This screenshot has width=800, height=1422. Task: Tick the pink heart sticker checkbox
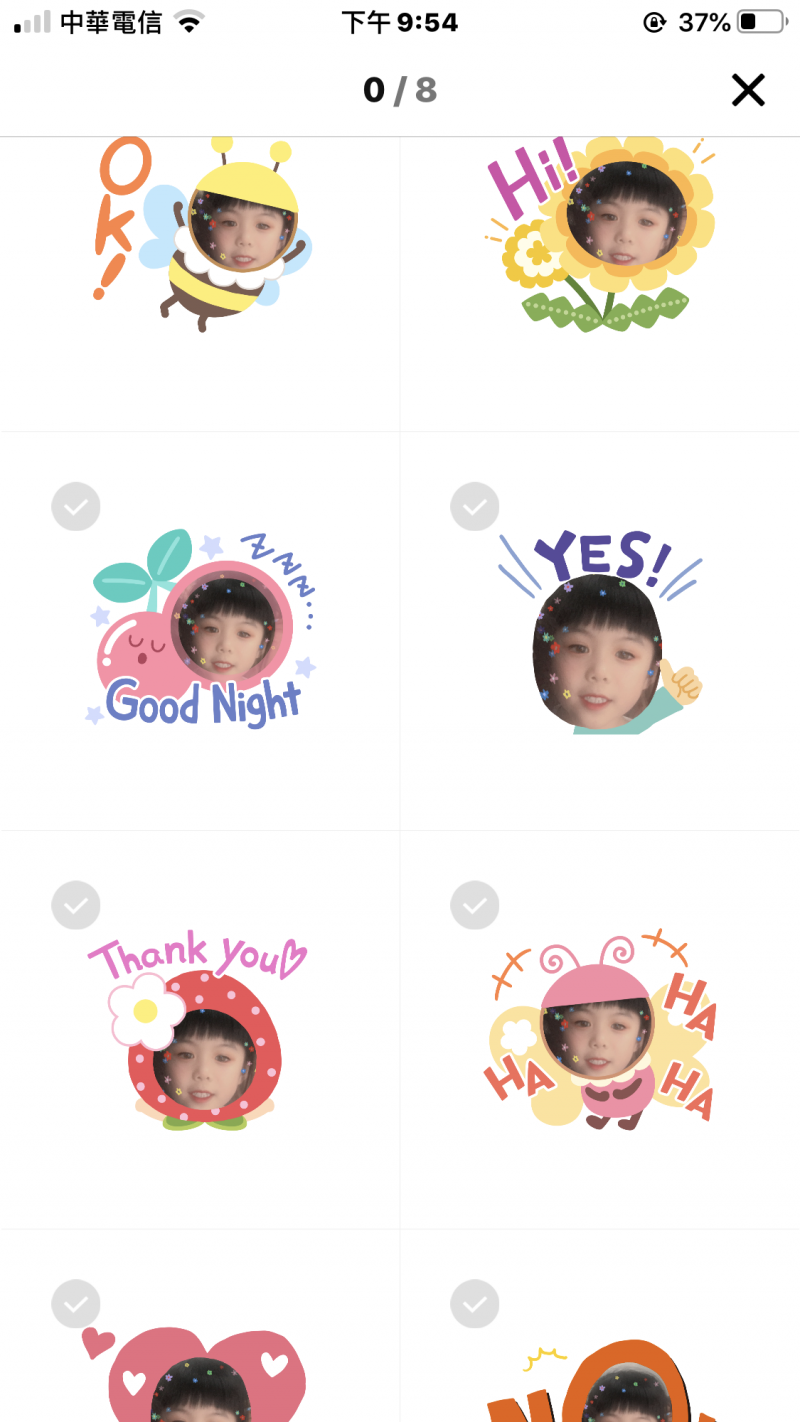[76, 1304]
